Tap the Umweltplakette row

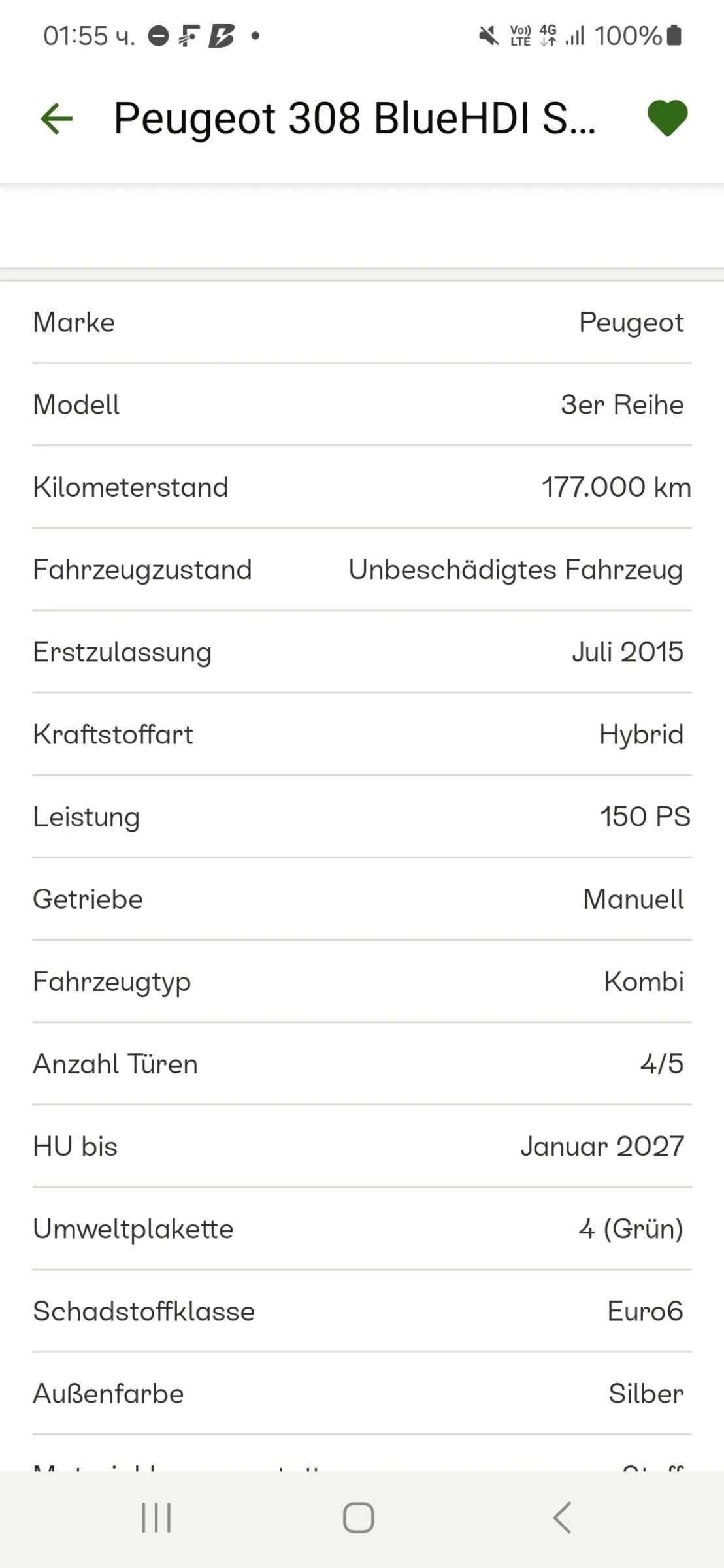361,1229
